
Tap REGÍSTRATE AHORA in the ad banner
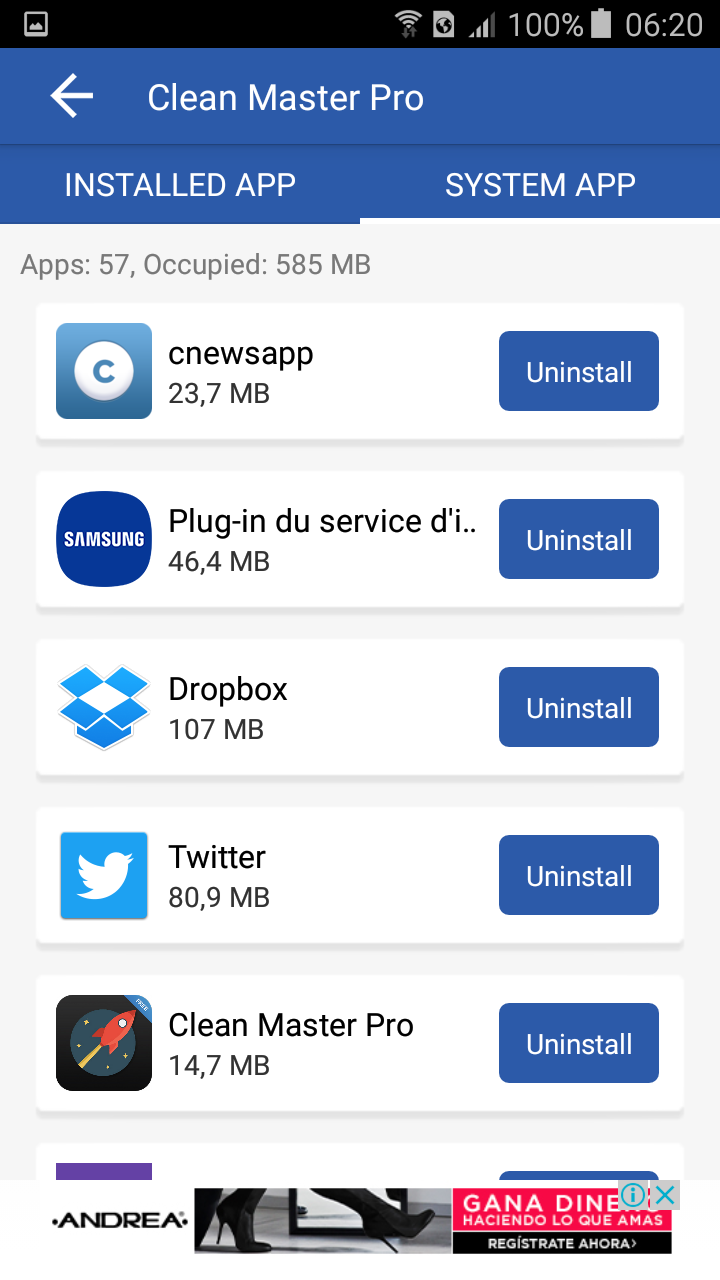560,1241
